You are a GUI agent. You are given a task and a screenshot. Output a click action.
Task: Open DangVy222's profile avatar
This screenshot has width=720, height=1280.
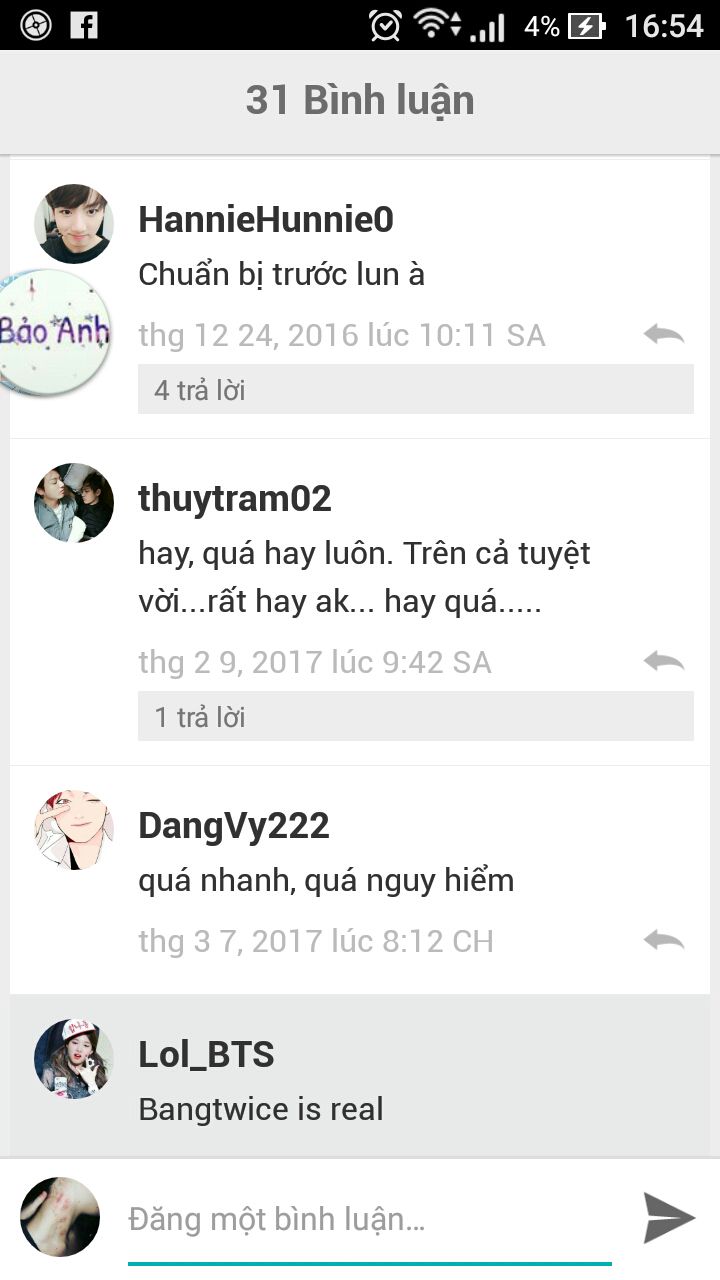point(74,830)
